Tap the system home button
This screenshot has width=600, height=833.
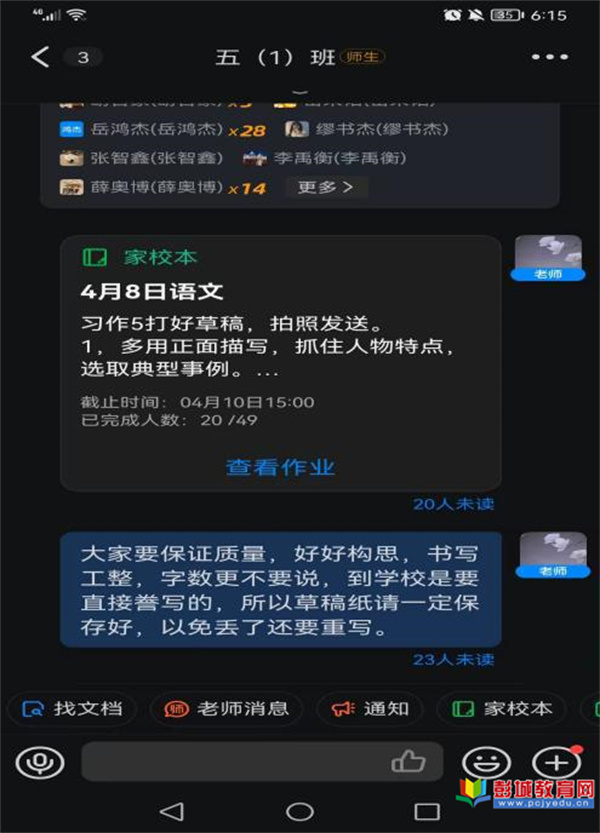coord(300,811)
